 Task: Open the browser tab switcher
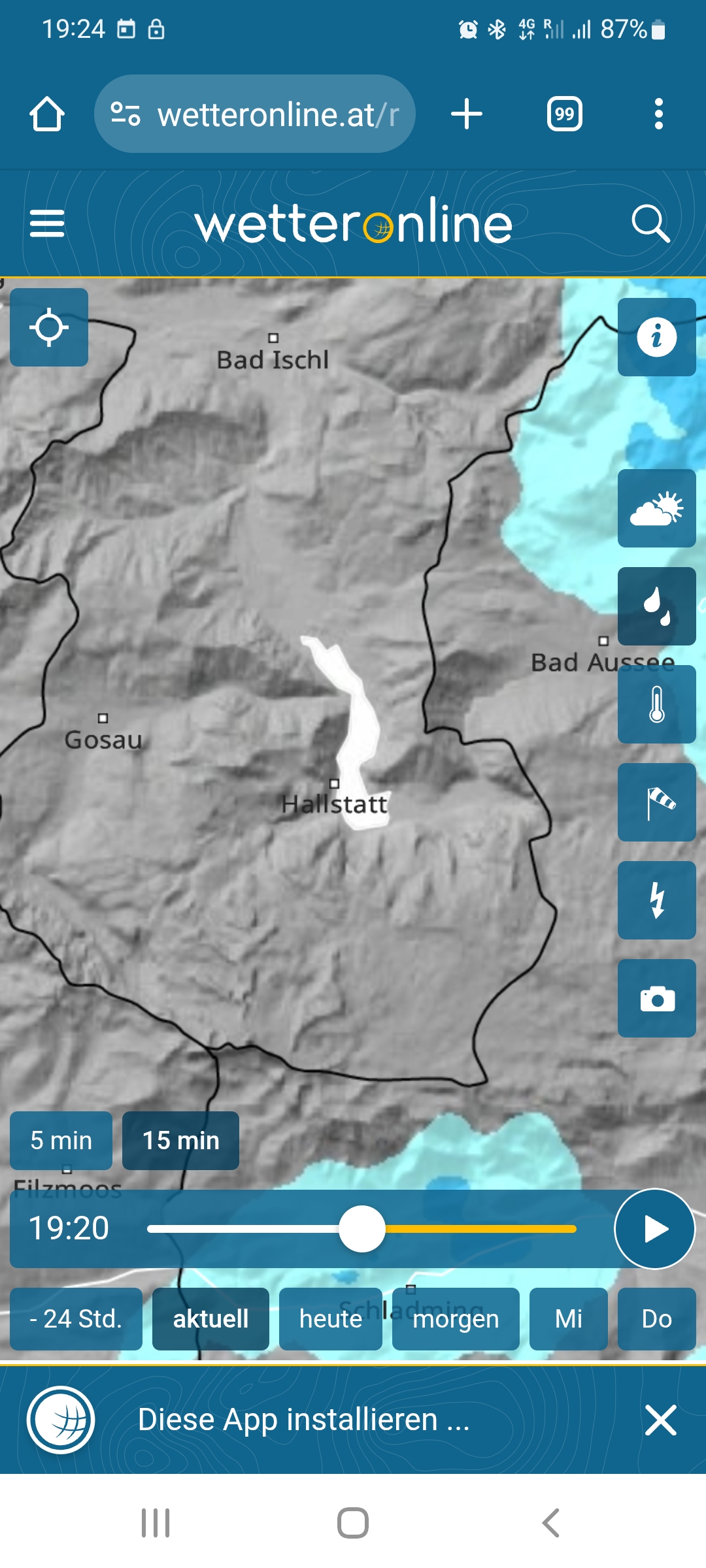564,114
